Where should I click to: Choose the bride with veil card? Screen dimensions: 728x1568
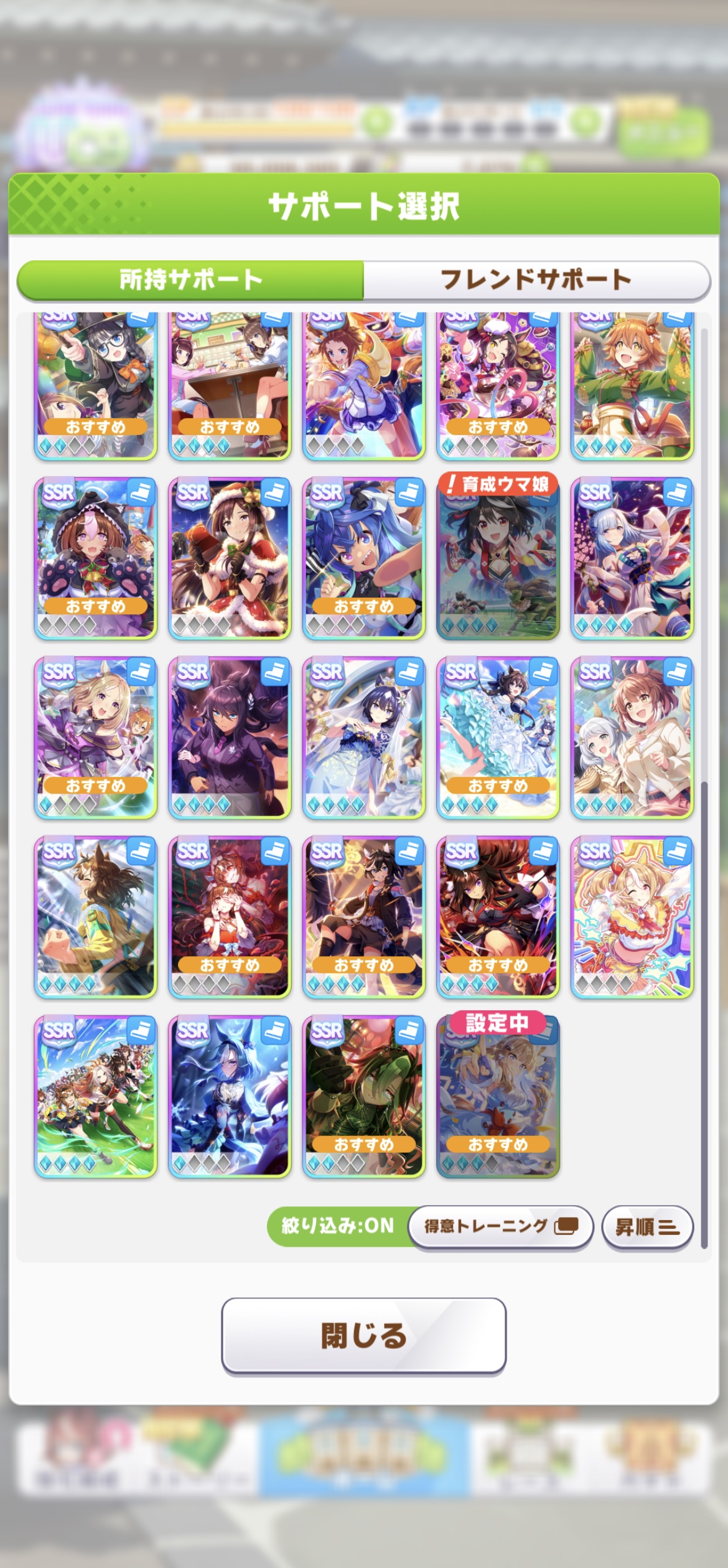[x=363, y=737]
